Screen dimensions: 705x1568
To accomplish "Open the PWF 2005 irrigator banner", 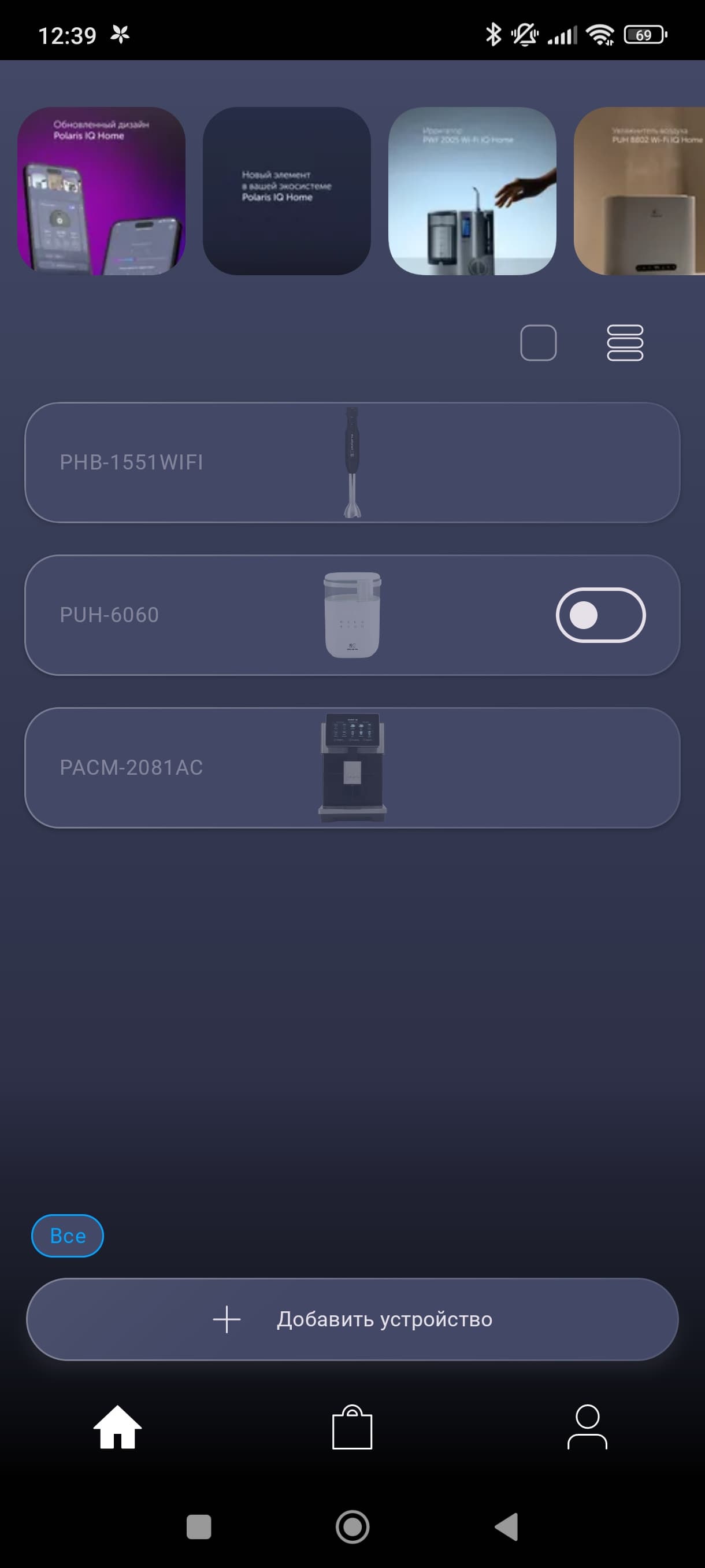I will tap(472, 191).
